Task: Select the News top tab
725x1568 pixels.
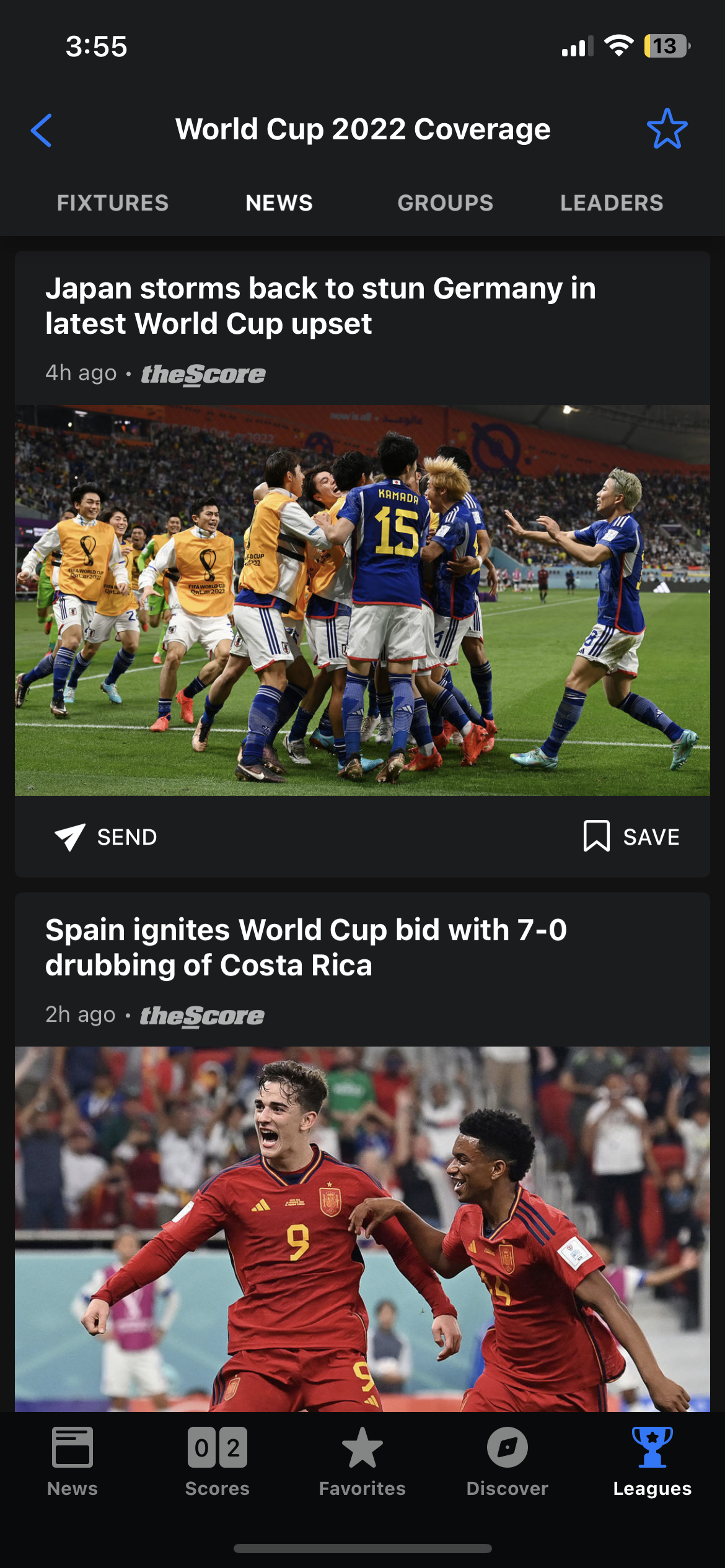Action: point(279,203)
